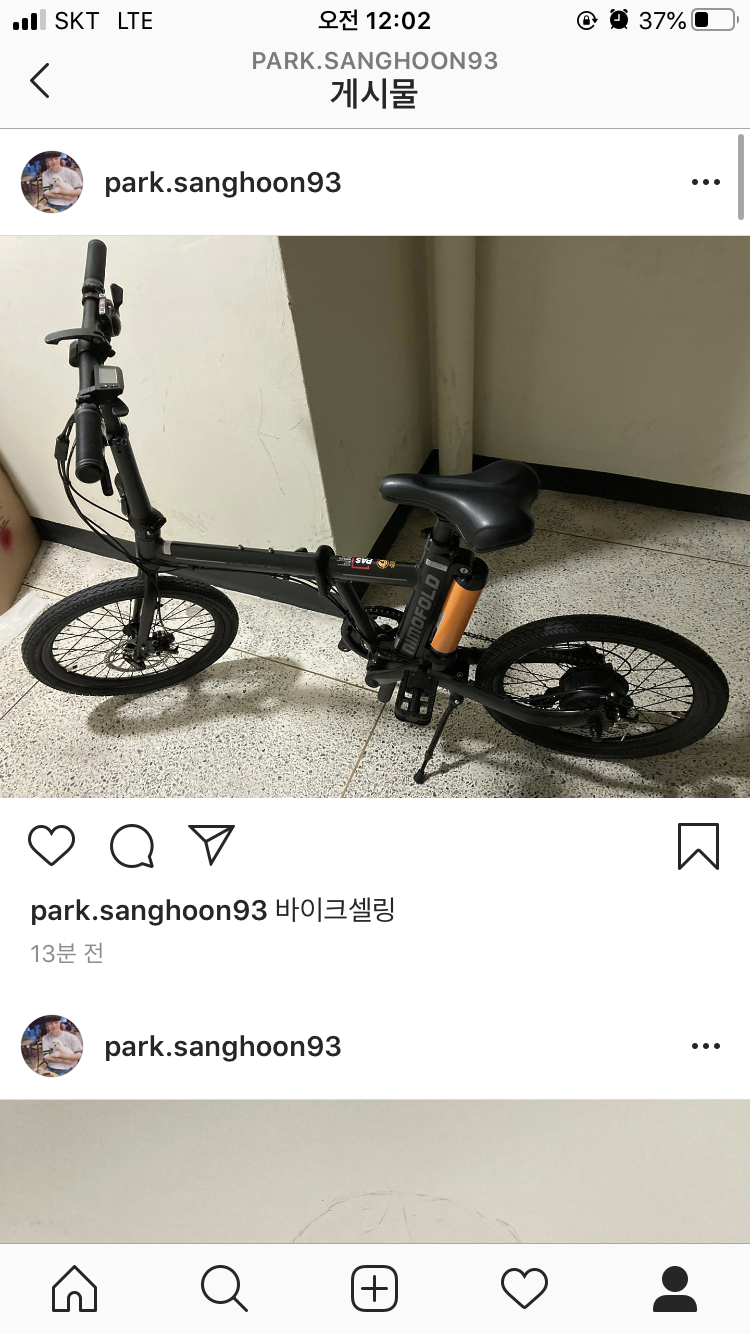Switch to the Profile tab
This screenshot has height=1334, width=750.
pyautogui.click(x=674, y=1288)
